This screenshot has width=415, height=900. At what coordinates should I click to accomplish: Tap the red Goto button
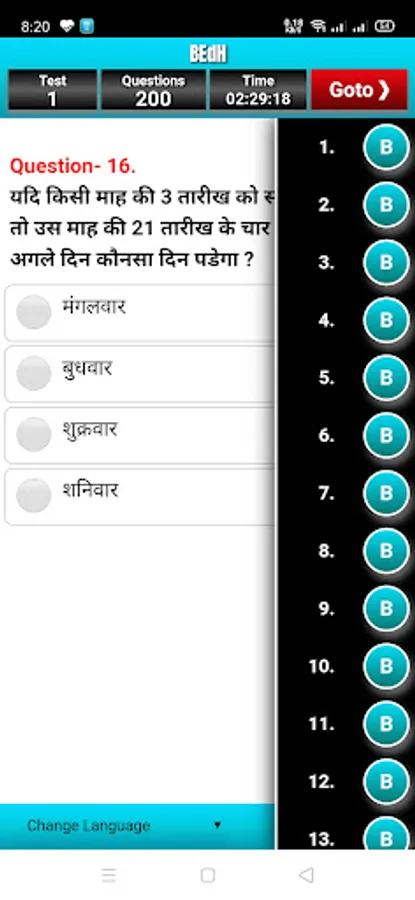(x=359, y=90)
